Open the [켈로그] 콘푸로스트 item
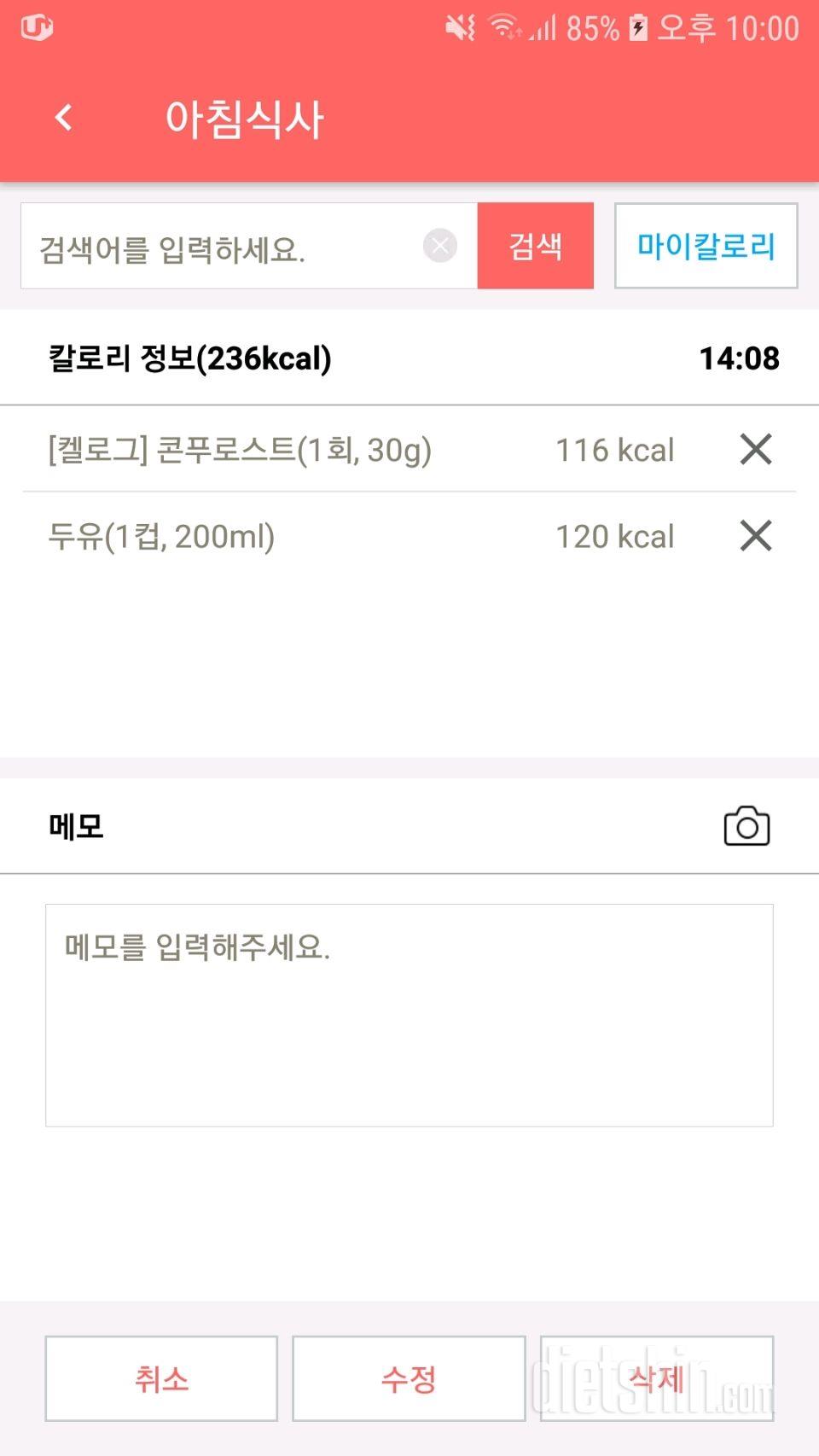The image size is (819, 1456). point(241,450)
